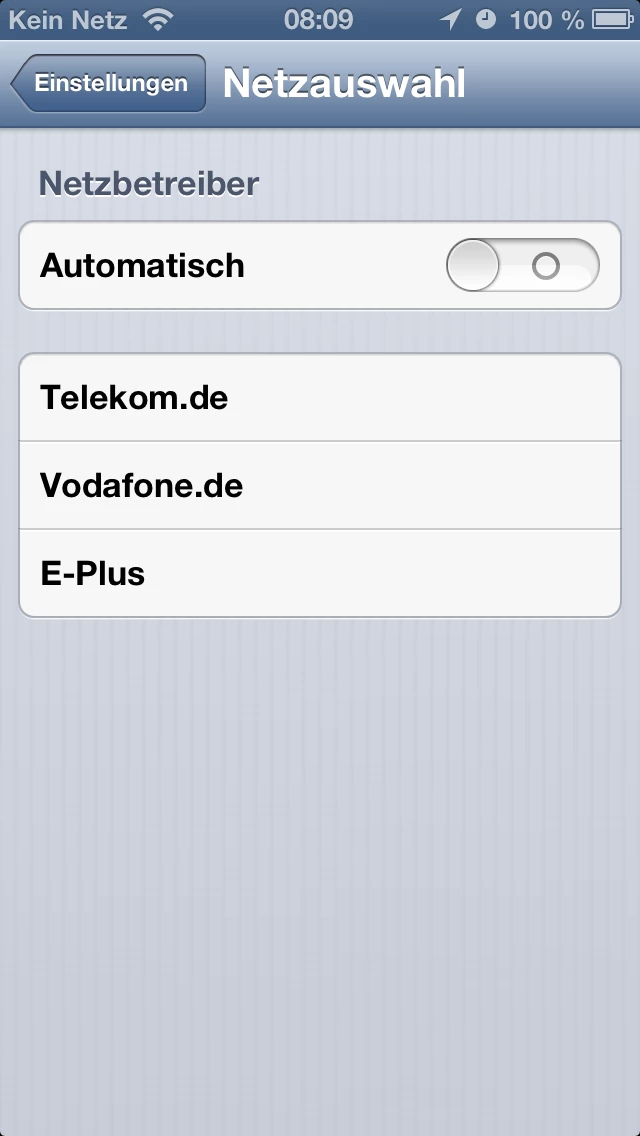Go back to Einstellungen
The width and height of the screenshot is (640, 1136).
coord(108,83)
